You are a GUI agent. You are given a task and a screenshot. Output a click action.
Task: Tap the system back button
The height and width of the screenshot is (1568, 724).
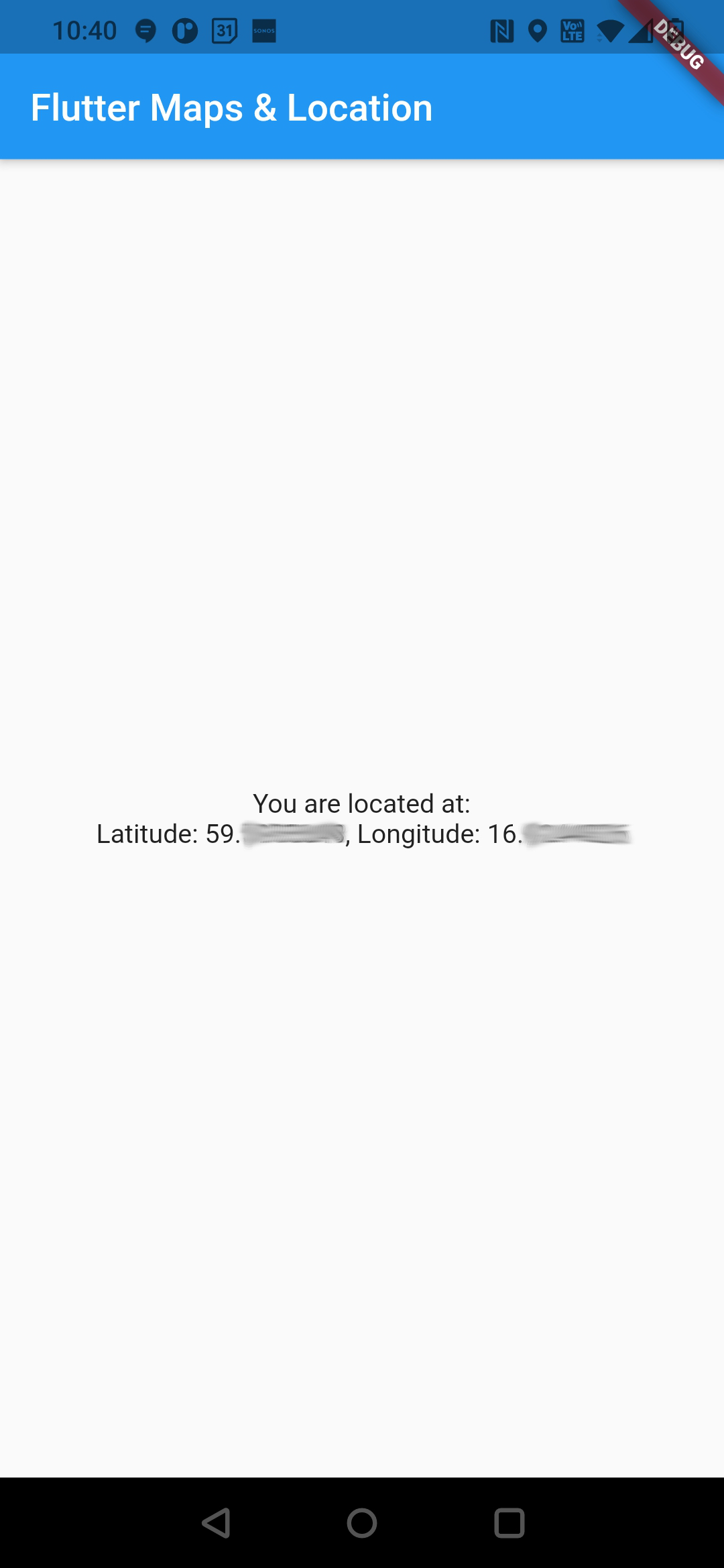coord(216,1523)
